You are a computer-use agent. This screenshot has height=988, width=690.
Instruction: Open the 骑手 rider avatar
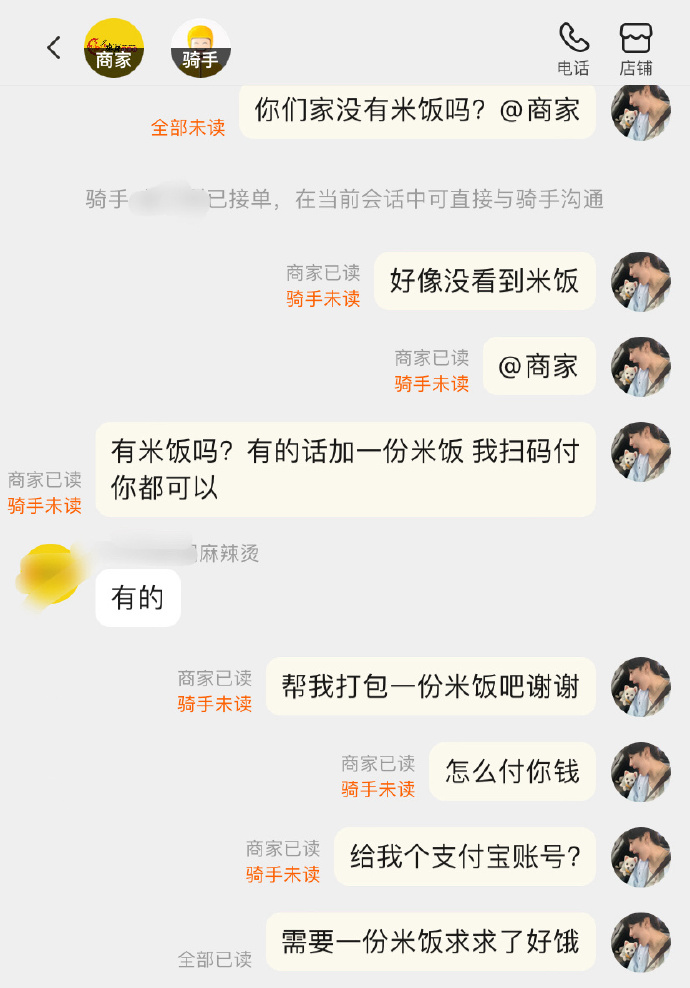pos(200,47)
